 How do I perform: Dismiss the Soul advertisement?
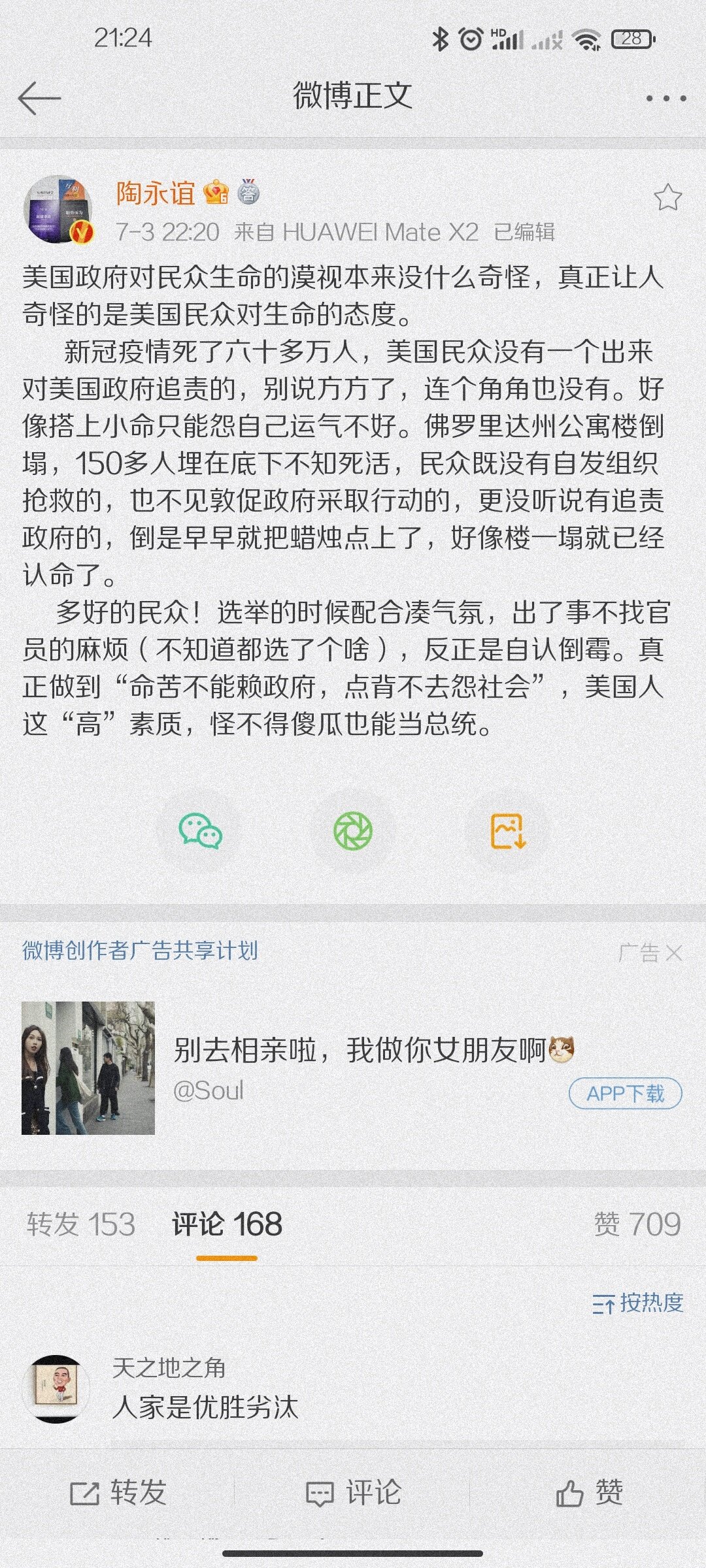674,953
